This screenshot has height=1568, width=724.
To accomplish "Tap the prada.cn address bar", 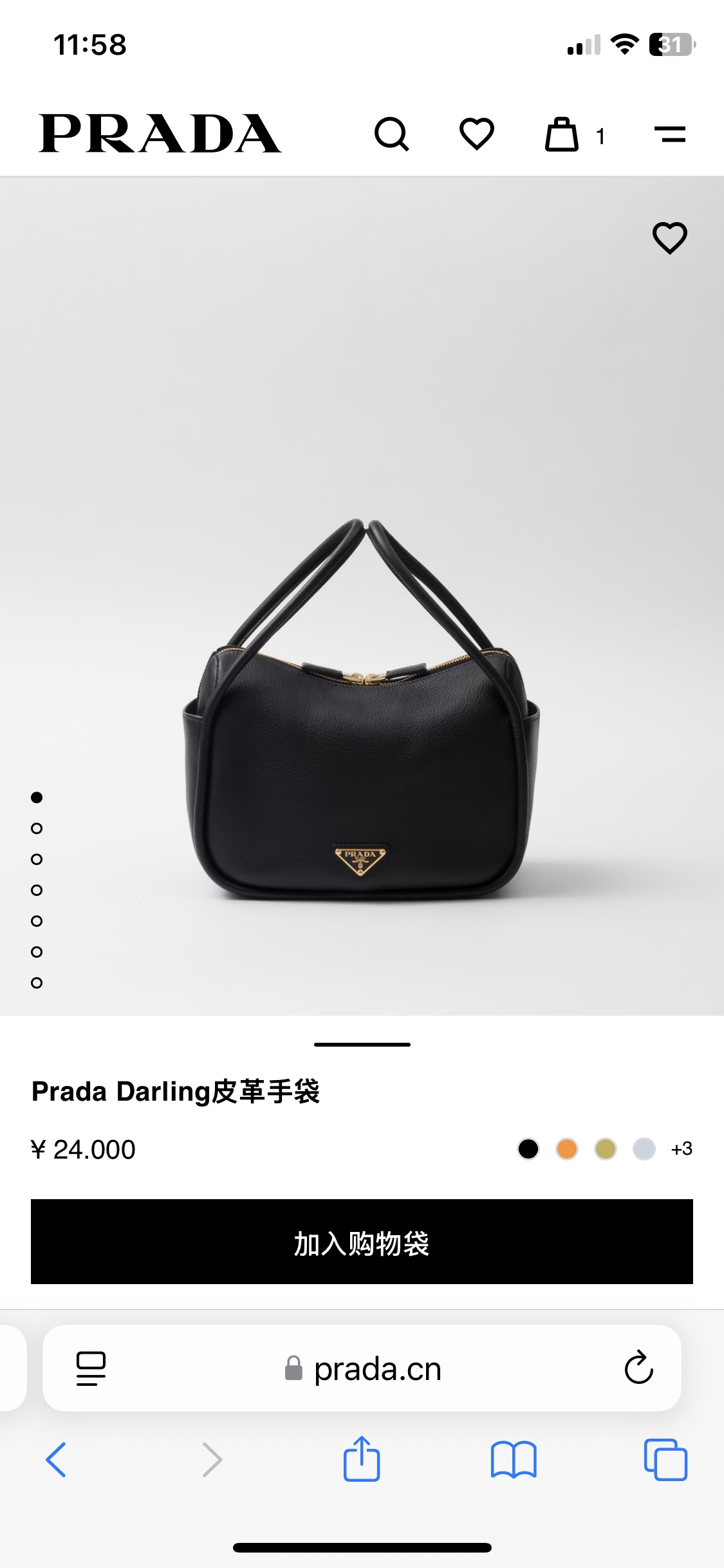I will (x=364, y=1369).
